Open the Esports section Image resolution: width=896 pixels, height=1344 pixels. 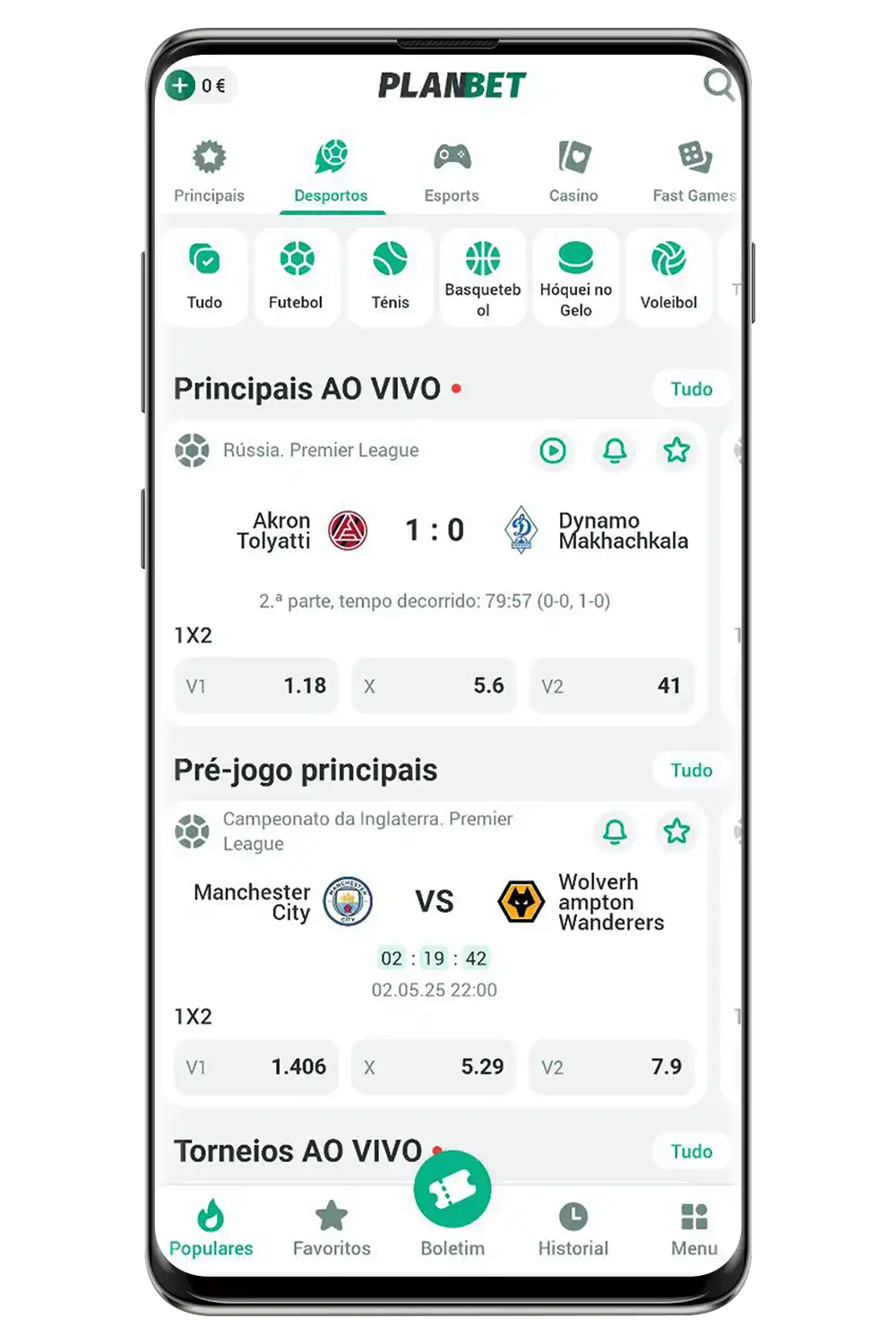452,170
